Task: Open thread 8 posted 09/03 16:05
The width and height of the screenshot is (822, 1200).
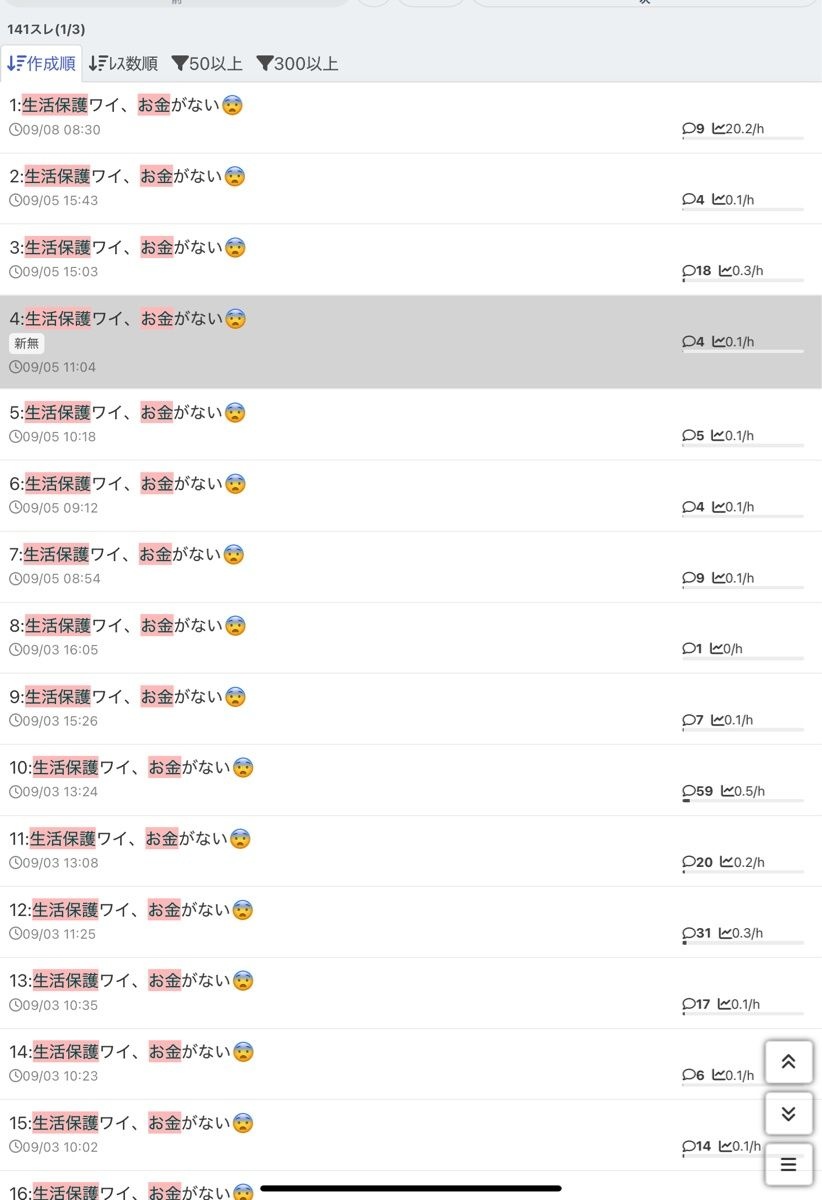Action: [128, 626]
